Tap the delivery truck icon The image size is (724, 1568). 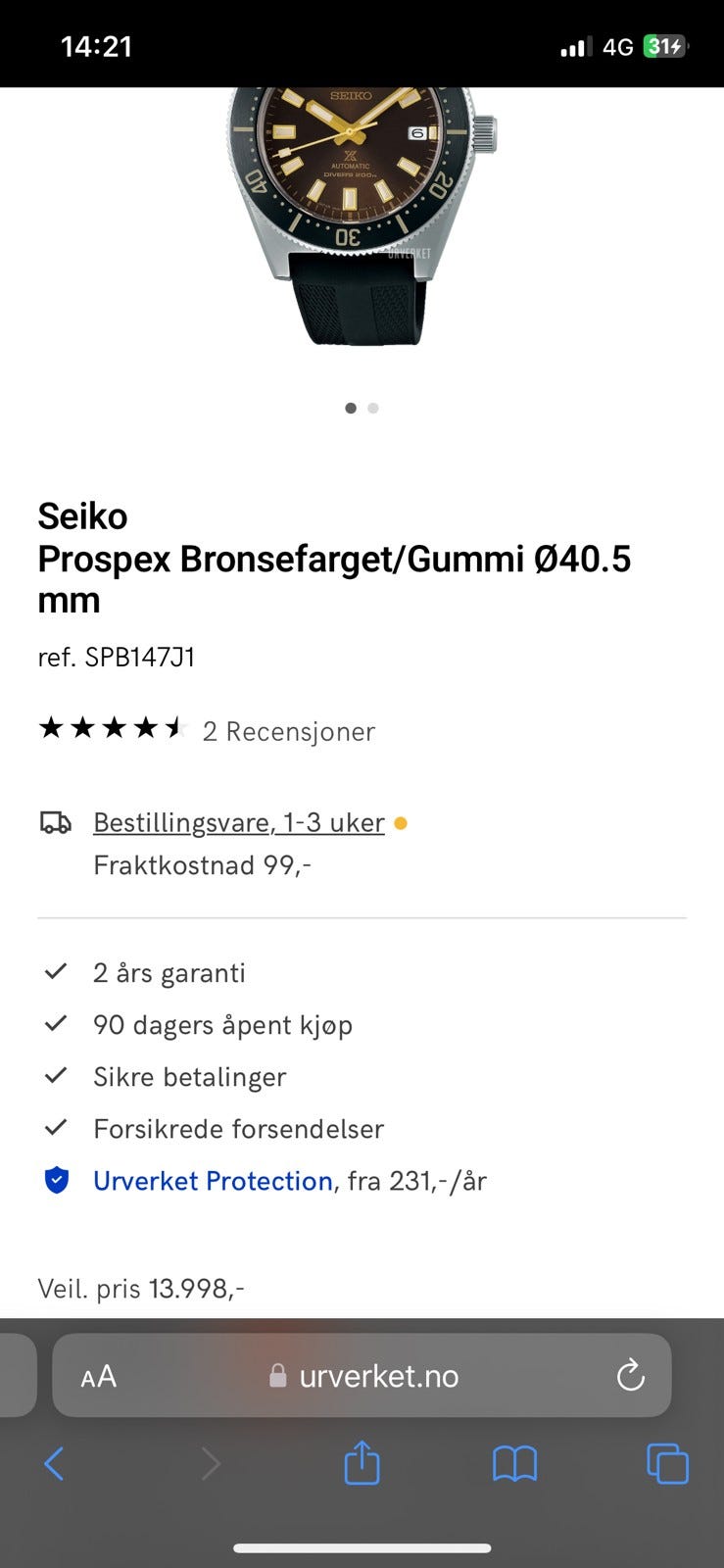click(56, 822)
